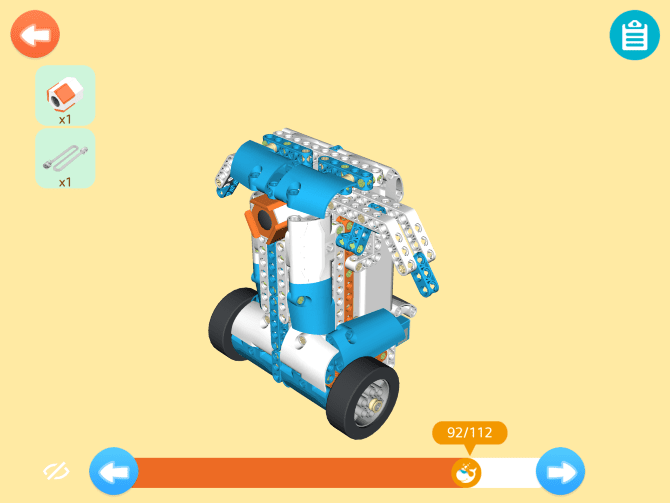
Task: Select the cable part tile
Action: pyautogui.click(x=65, y=158)
